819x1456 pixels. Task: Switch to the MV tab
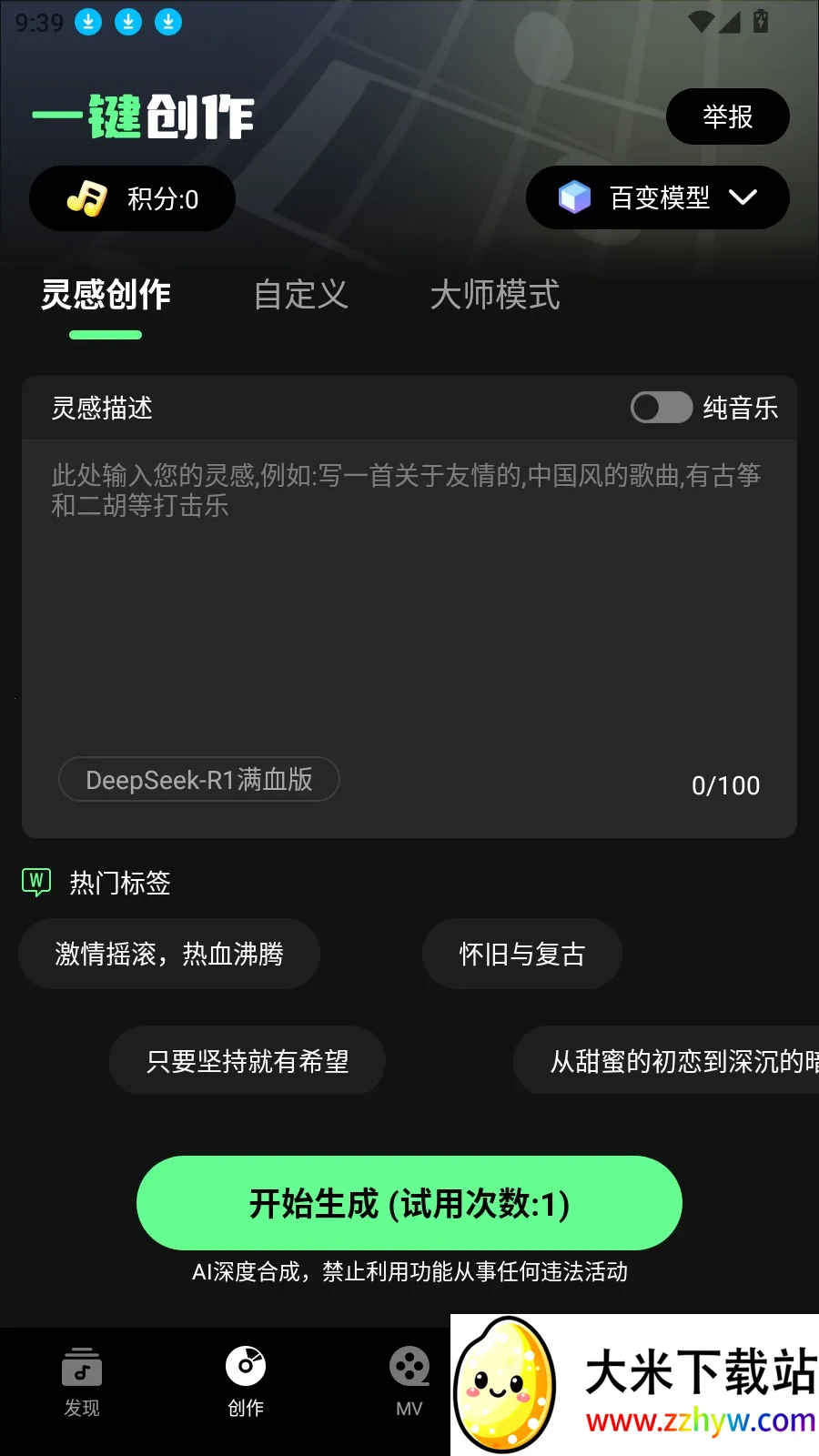point(409,1381)
